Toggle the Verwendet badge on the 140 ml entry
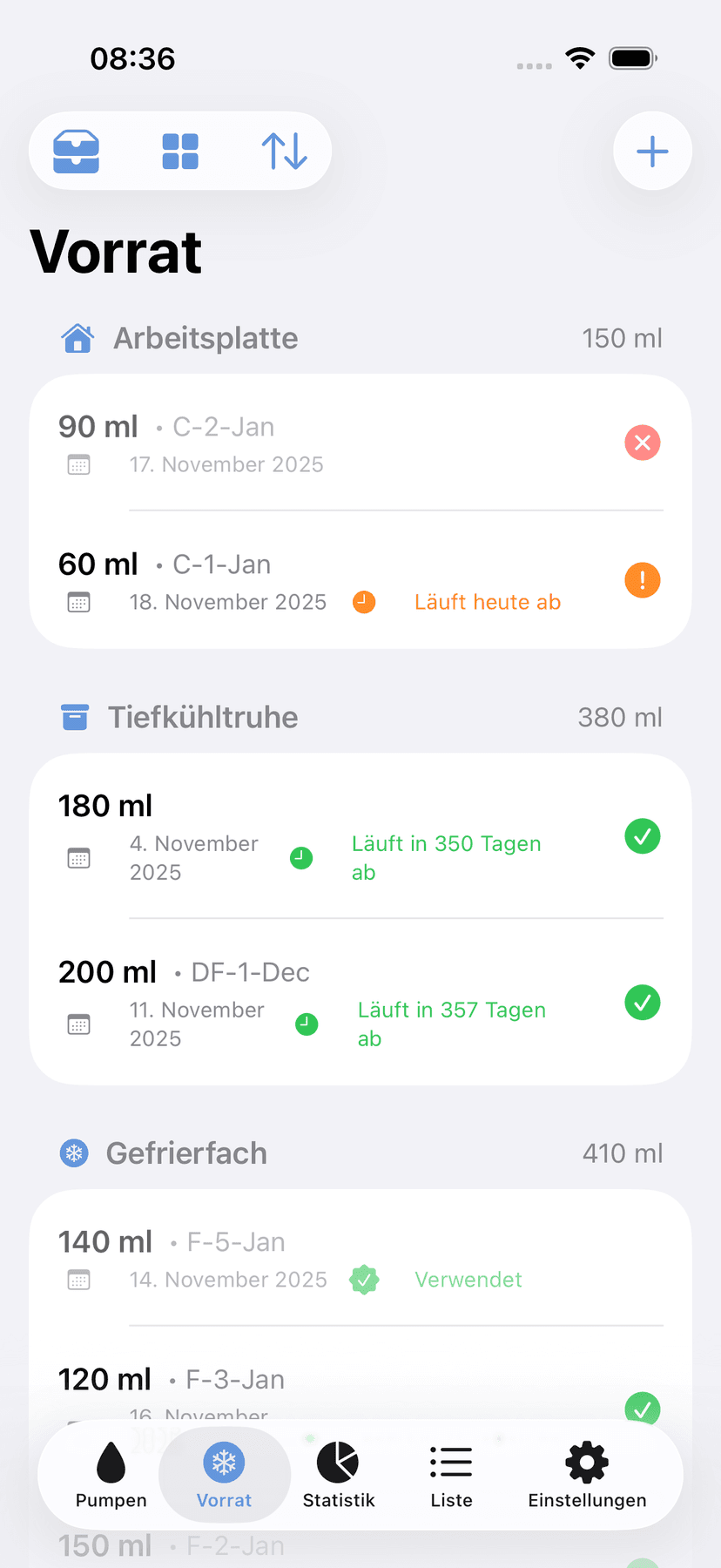721x1568 pixels. coord(365,1280)
